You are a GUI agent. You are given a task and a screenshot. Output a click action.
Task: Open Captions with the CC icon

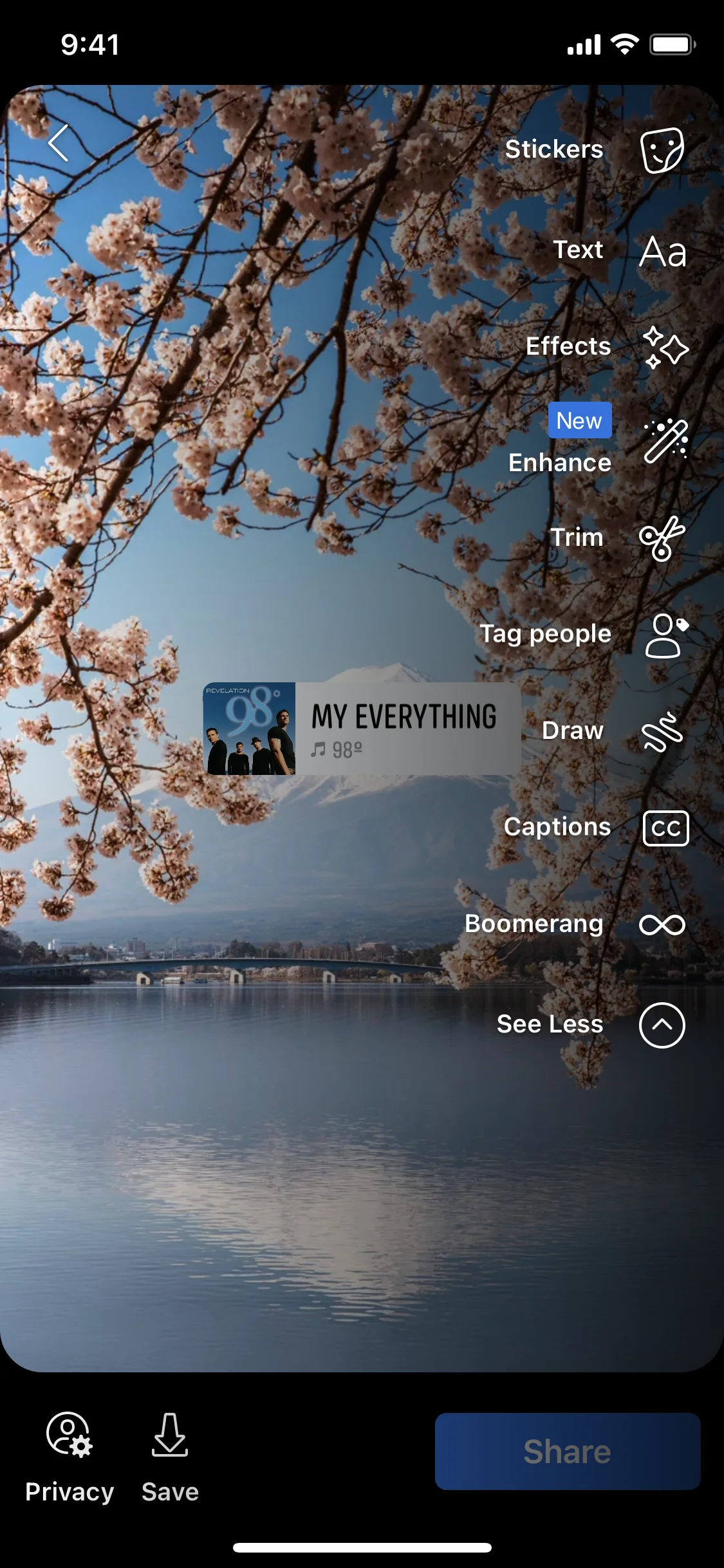pos(665,828)
